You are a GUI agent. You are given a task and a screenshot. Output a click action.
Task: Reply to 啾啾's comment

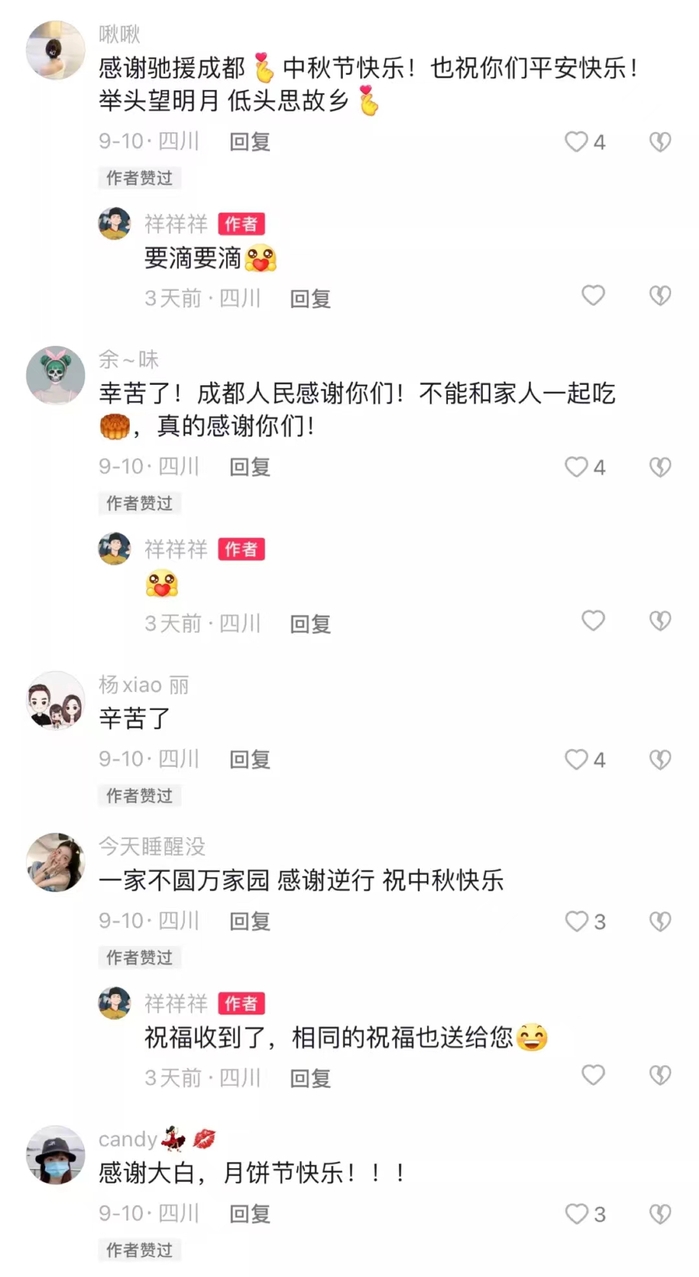(x=250, y=142)
